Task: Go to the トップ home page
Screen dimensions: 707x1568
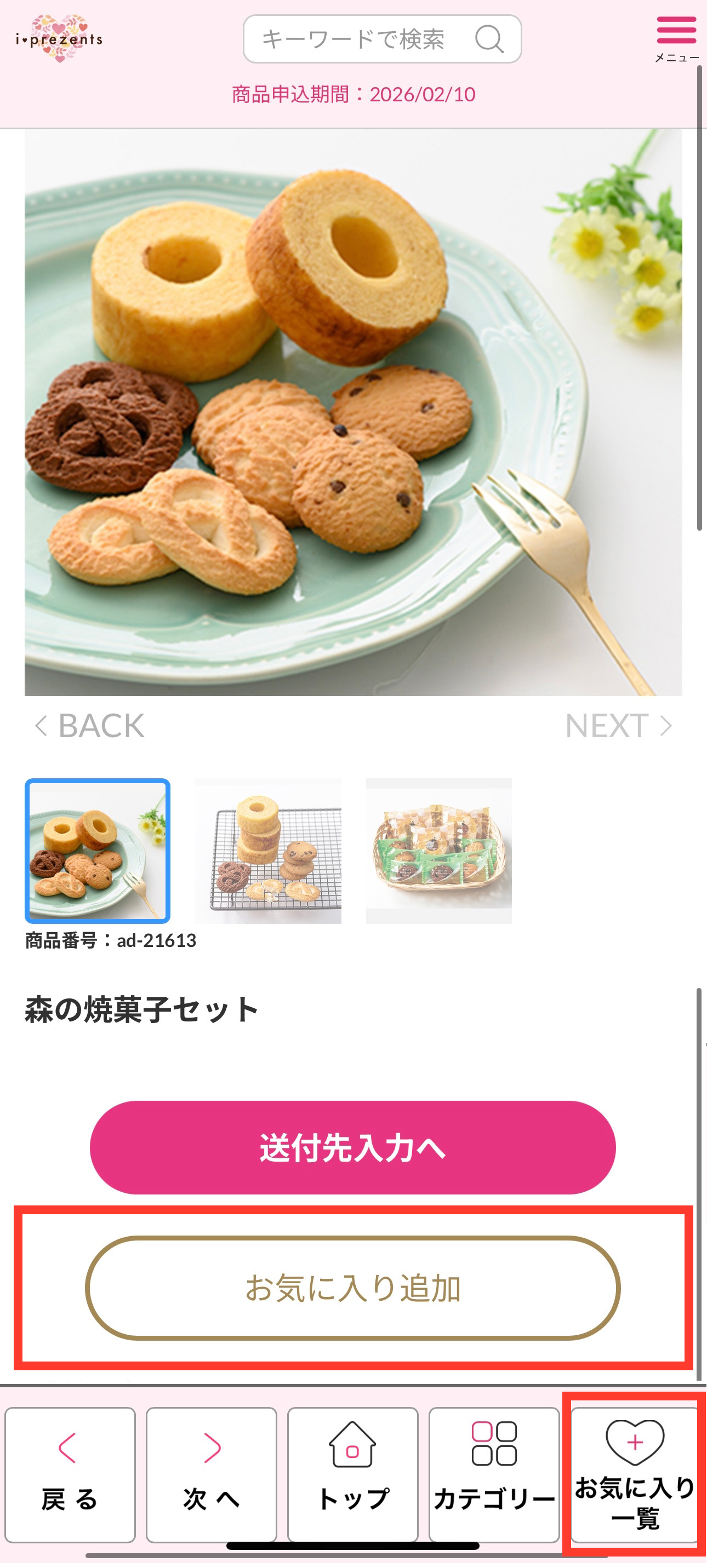Action: click(352, 1474)
